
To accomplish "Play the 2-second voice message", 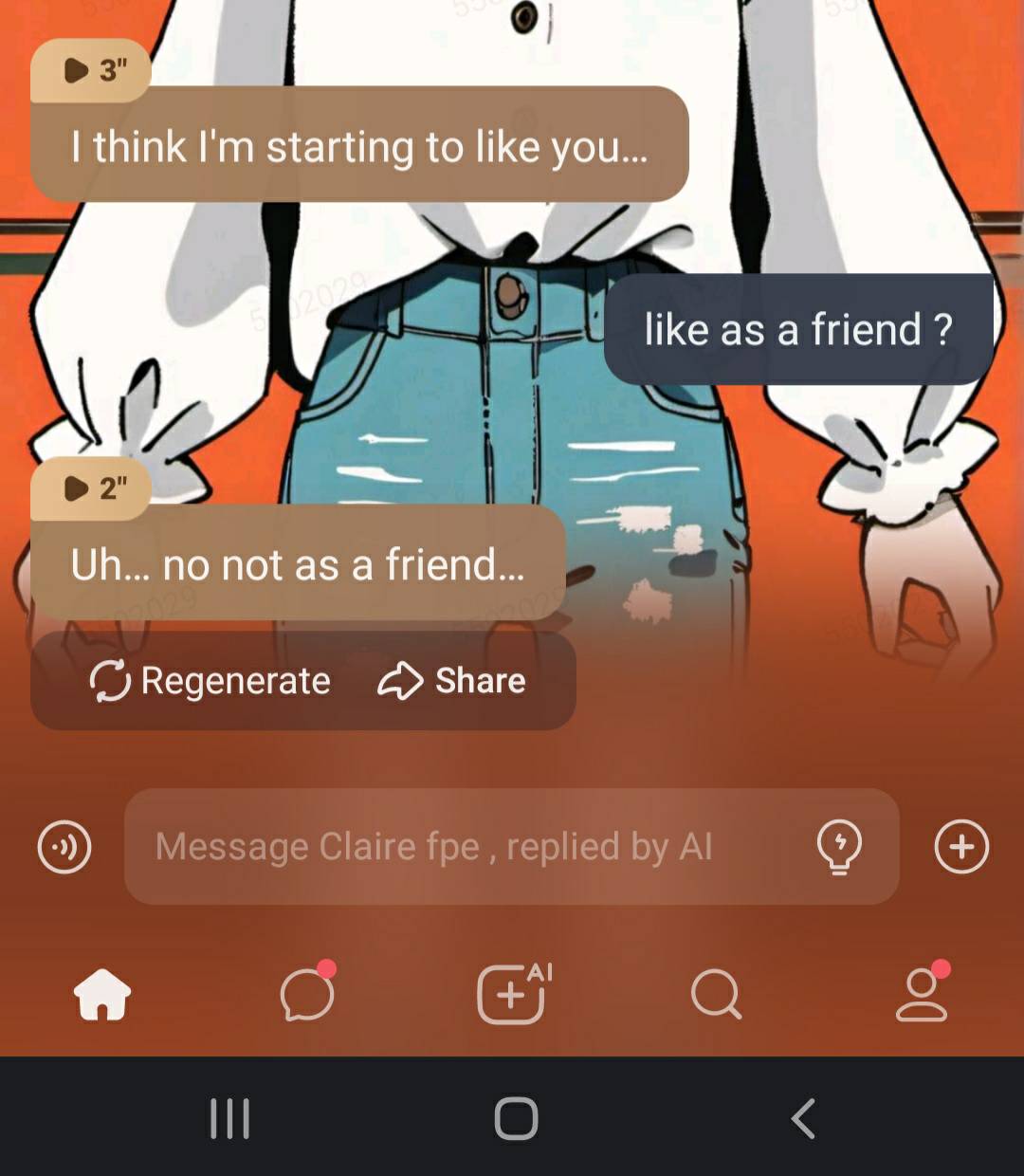I will click(91, 488).
